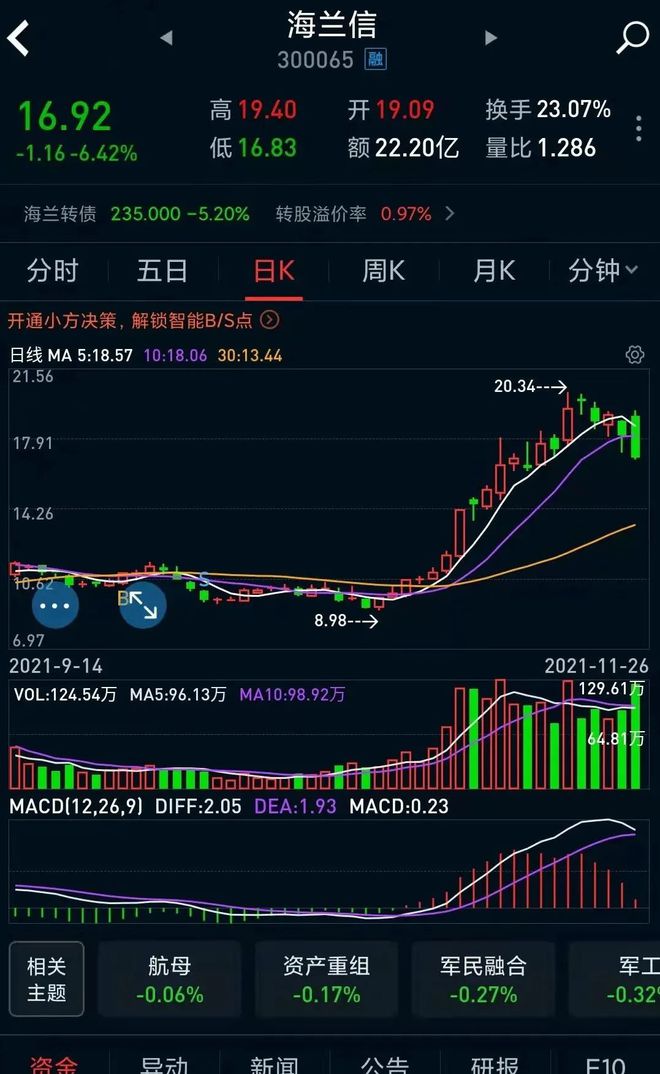Open the three-dot more quote details
660x1074 pixels.
click(638, 128)
